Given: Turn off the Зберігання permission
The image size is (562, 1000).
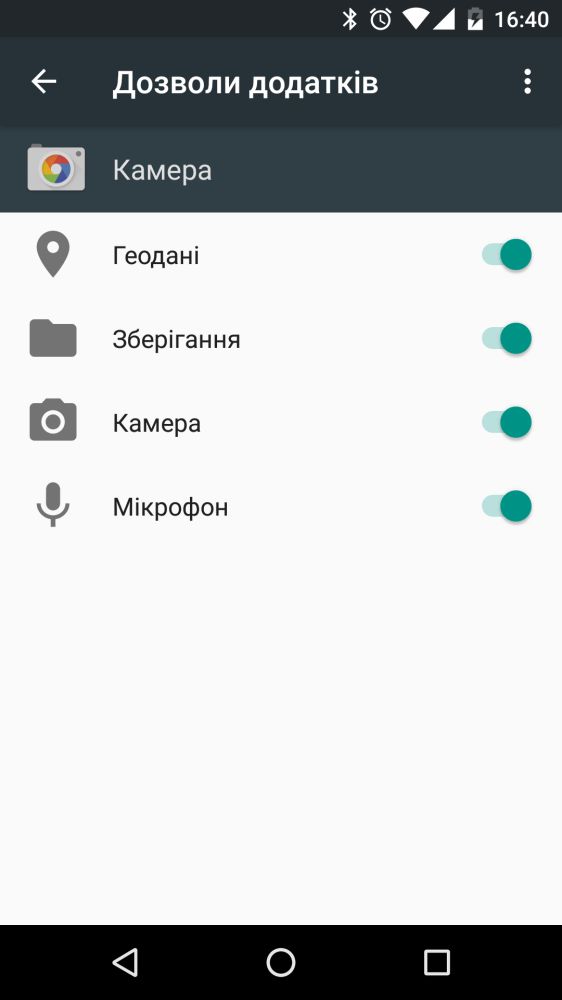Looking at the screenshot, I should tap(507, 339).
